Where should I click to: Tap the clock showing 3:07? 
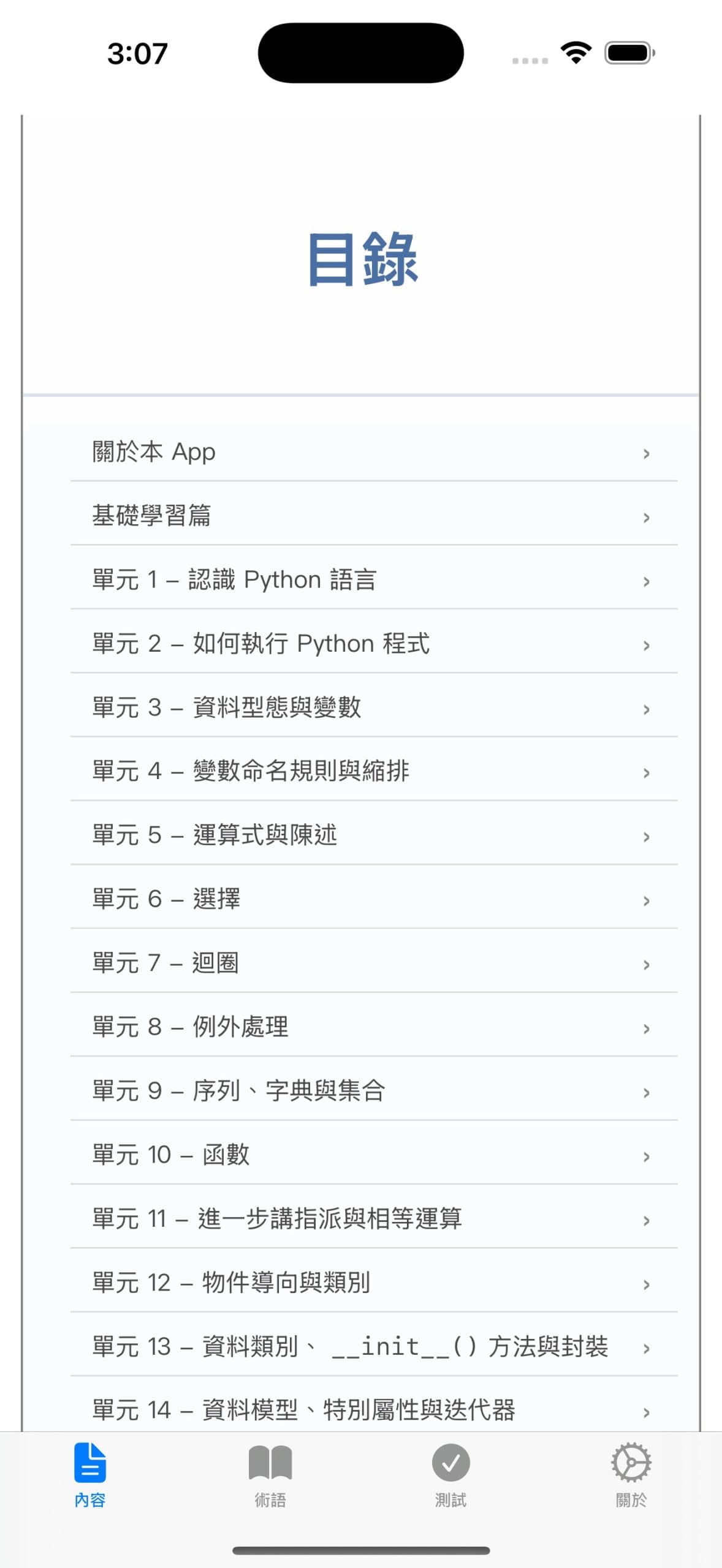tap(136, 54)
